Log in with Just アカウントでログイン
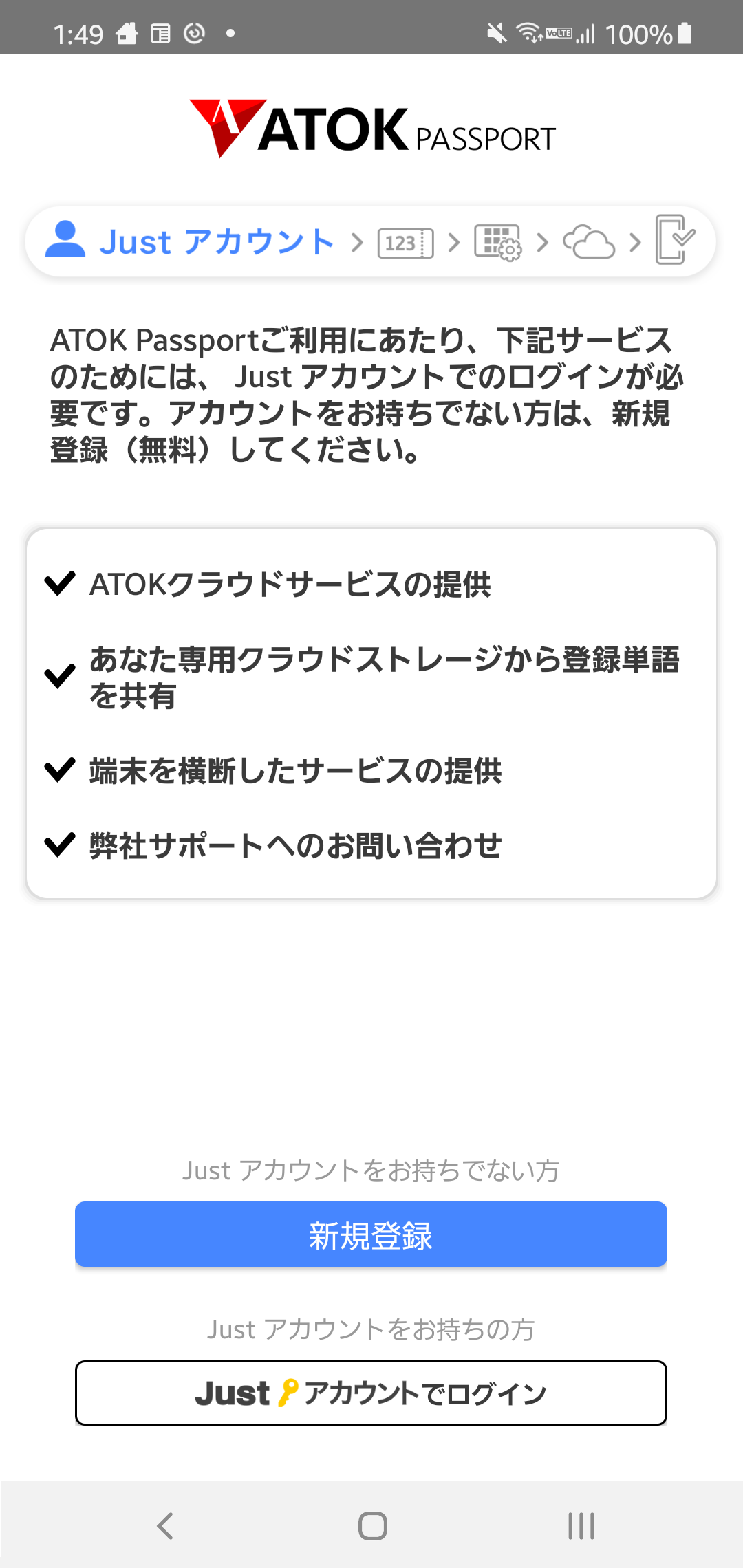The width and height of the screenshot is (743, 1568). (371, 1393)
